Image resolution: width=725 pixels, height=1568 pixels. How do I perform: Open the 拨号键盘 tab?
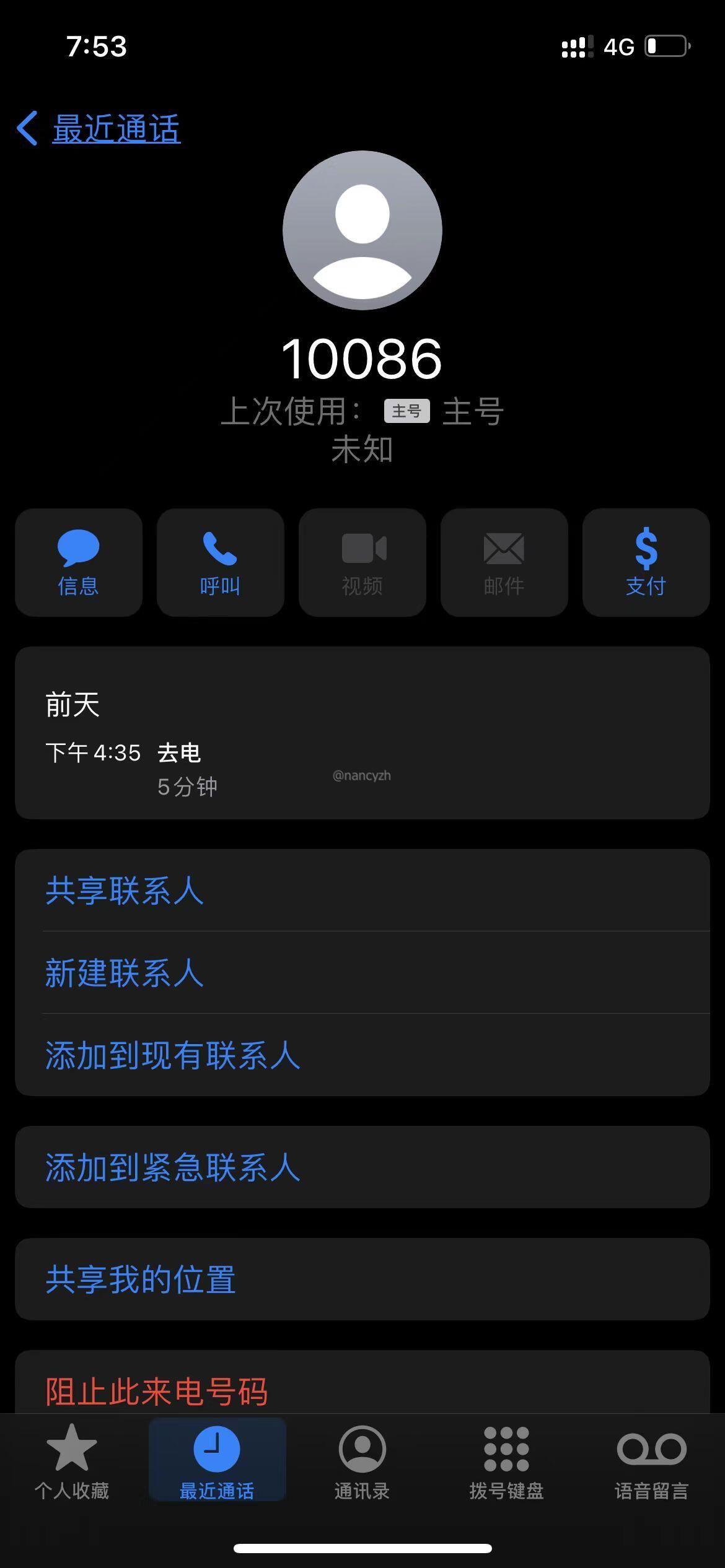[x=506, y=1461]
